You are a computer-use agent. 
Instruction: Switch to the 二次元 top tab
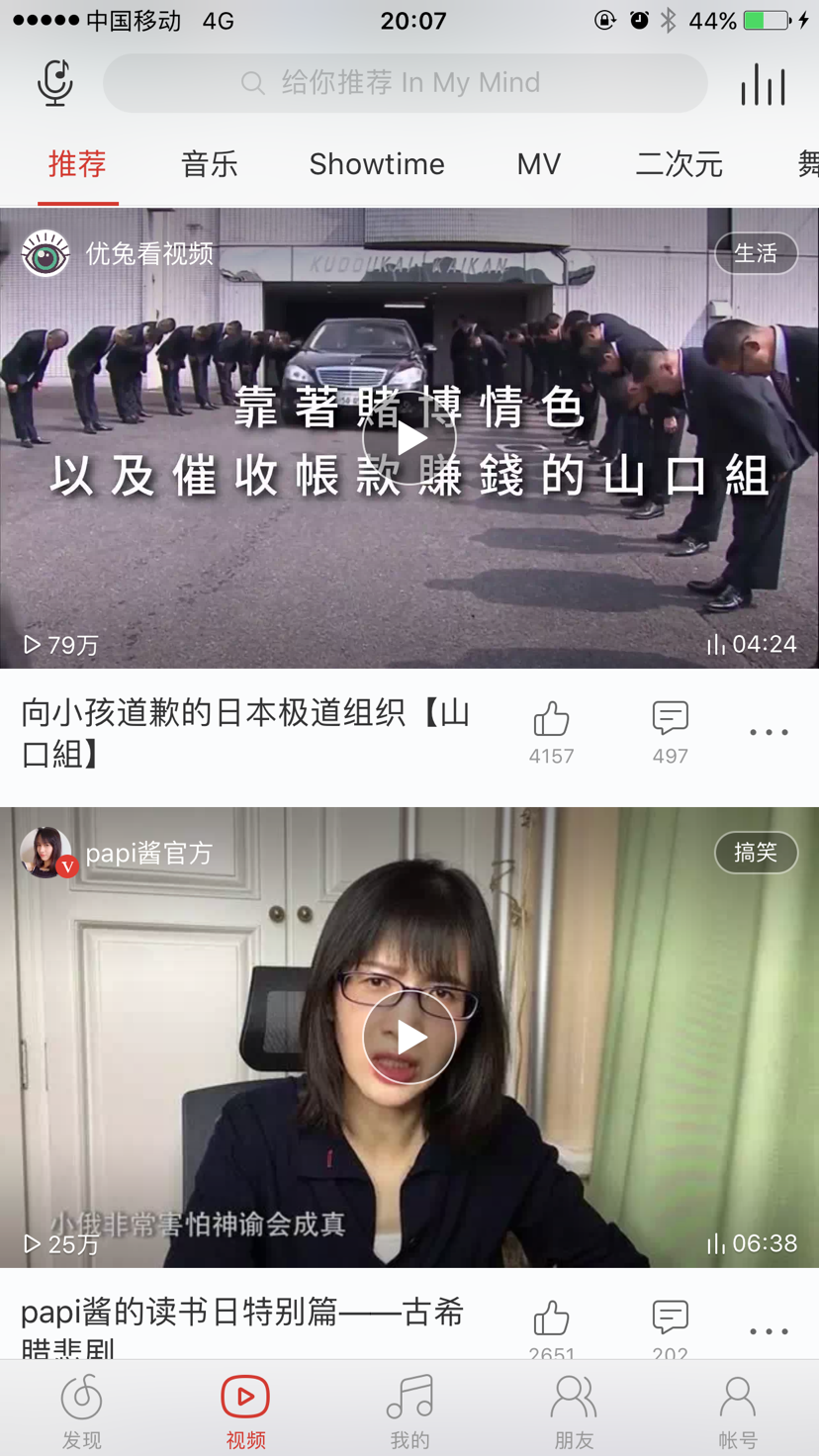pyautogui.click(x=679, y=164)
